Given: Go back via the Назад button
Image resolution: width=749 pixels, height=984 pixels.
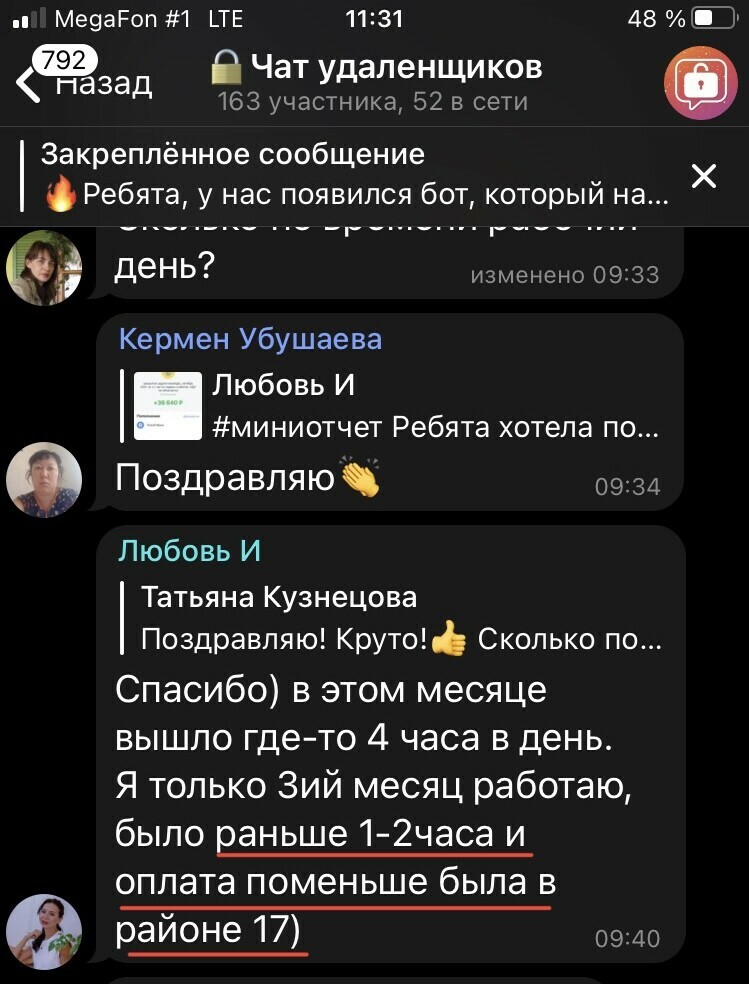Looking at the screenshot, I should 85,82.
